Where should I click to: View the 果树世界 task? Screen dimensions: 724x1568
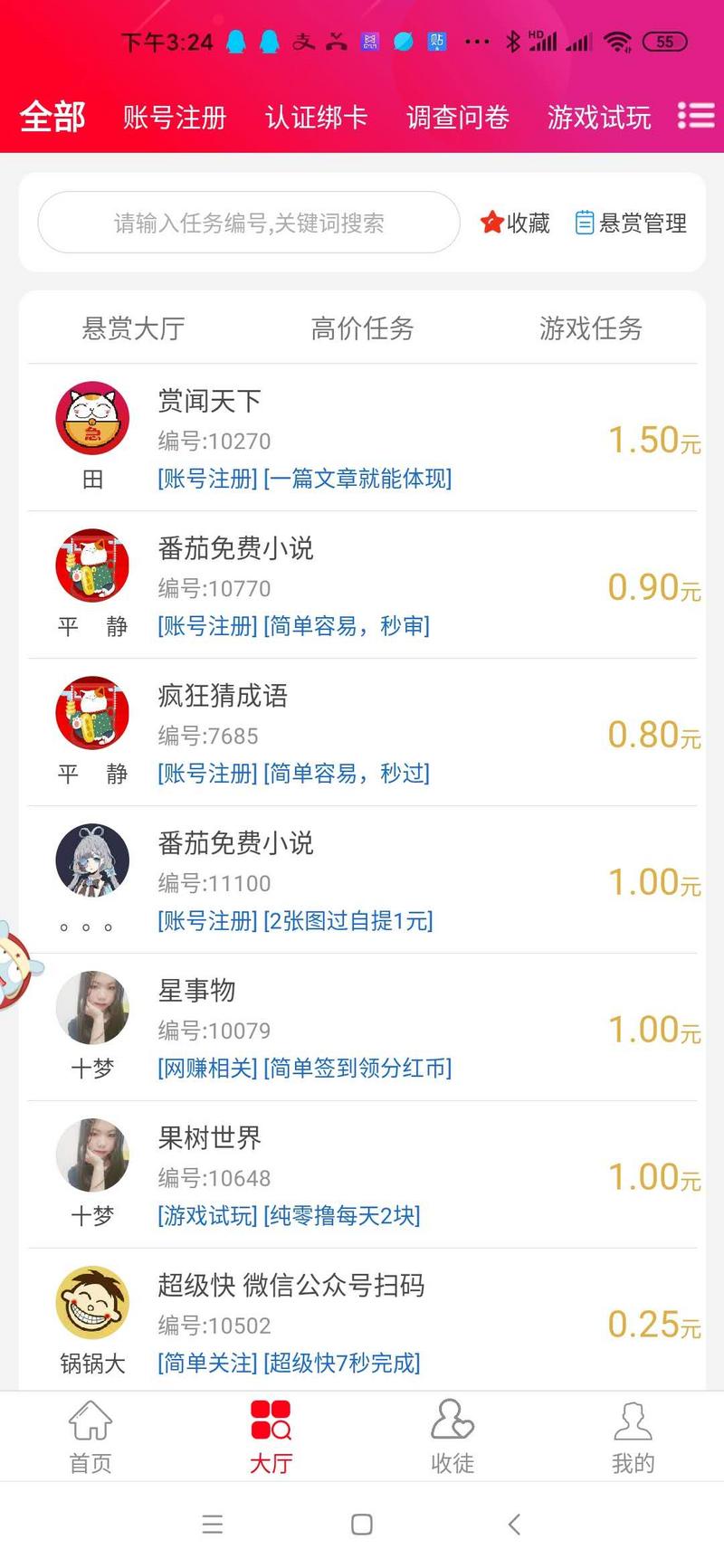(x=362, y=1176)
